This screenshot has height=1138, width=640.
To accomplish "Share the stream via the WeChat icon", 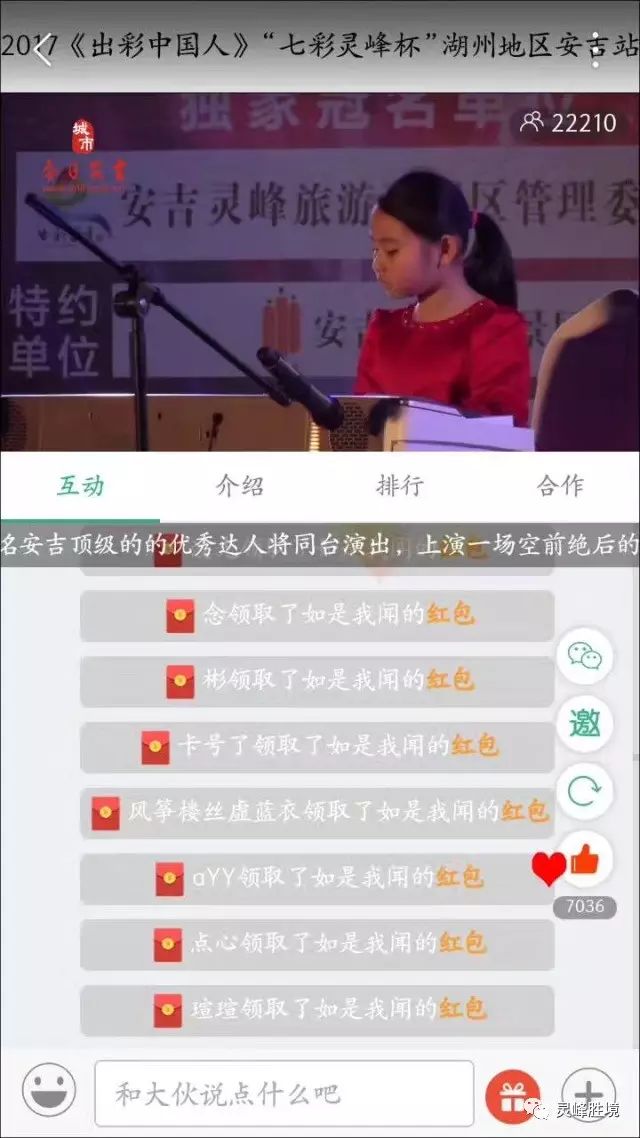I will click(x=585, y=655).
